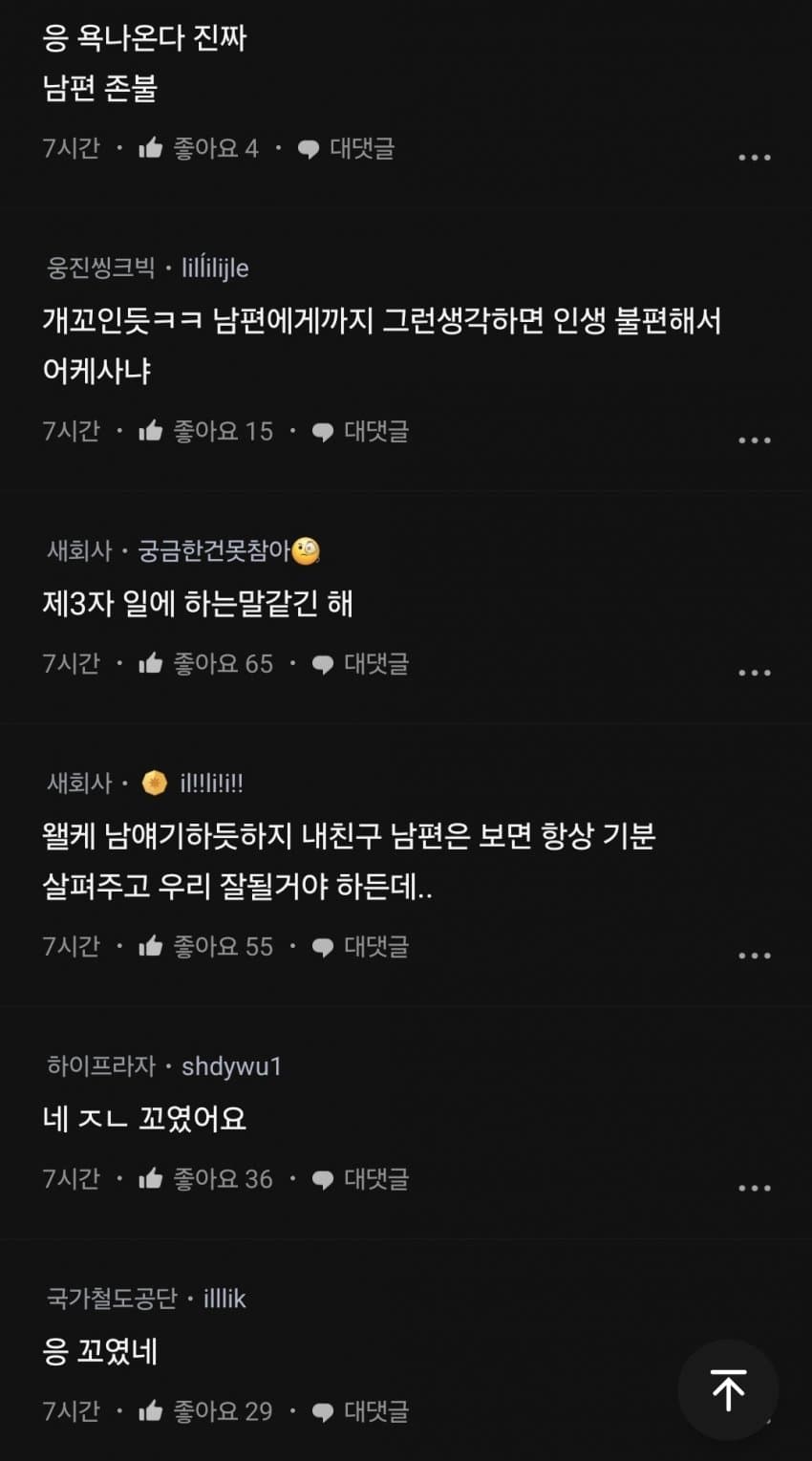Viewport: 812px width, 1461px height.
Task: Tap the speech bubble reply icon beside shdywu1's comment
Action: [323, 1179]
